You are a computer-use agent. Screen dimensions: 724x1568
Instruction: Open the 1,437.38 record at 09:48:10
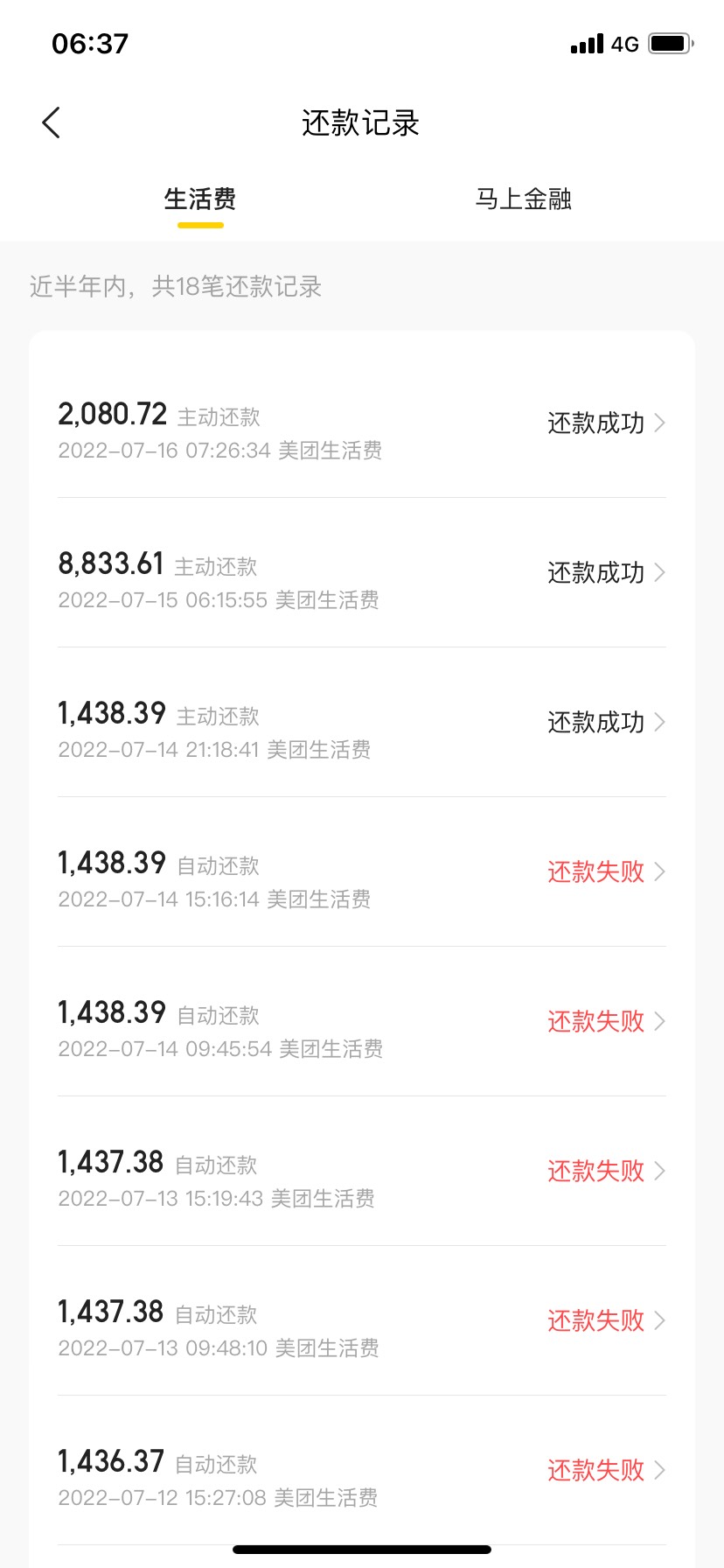click(362, 1320)
